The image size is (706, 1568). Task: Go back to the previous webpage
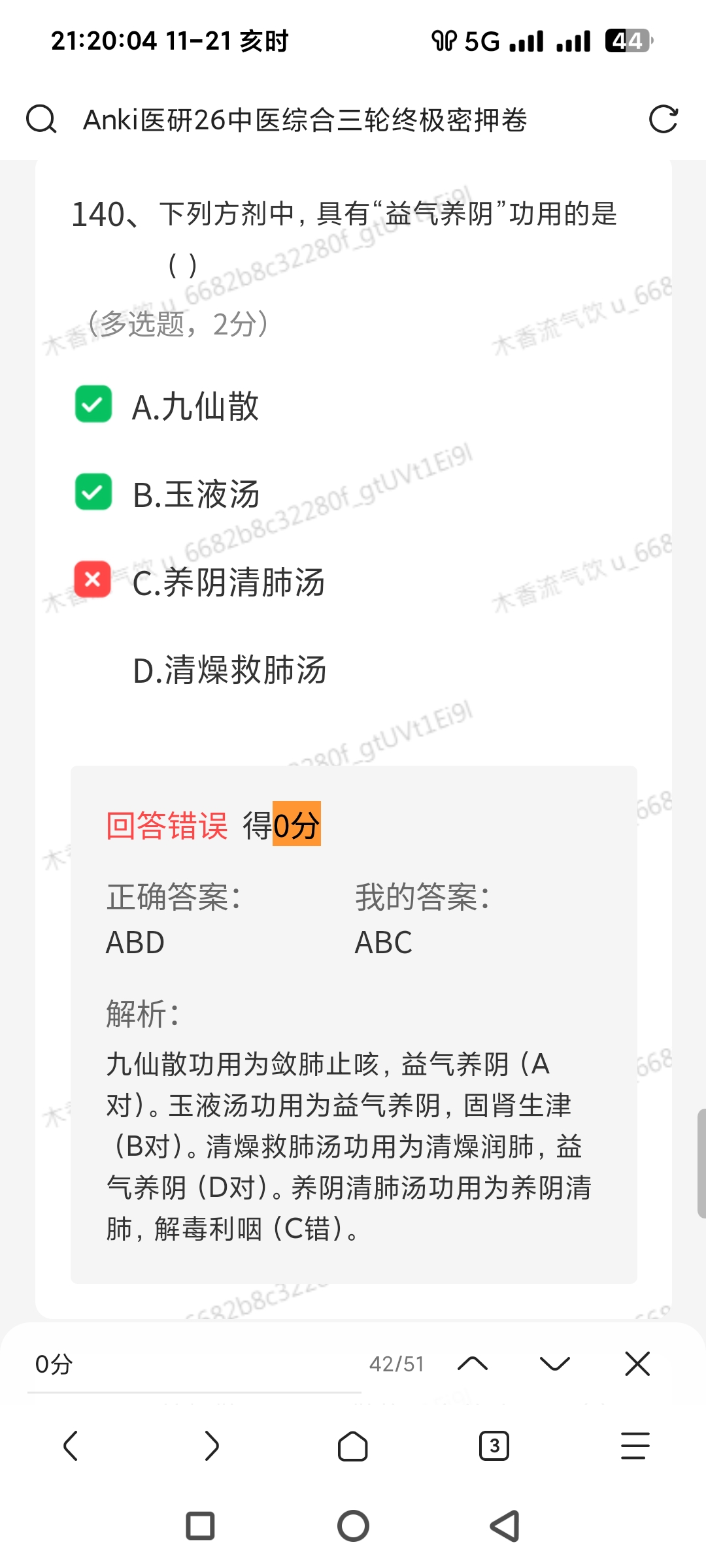pos(71,1445)
